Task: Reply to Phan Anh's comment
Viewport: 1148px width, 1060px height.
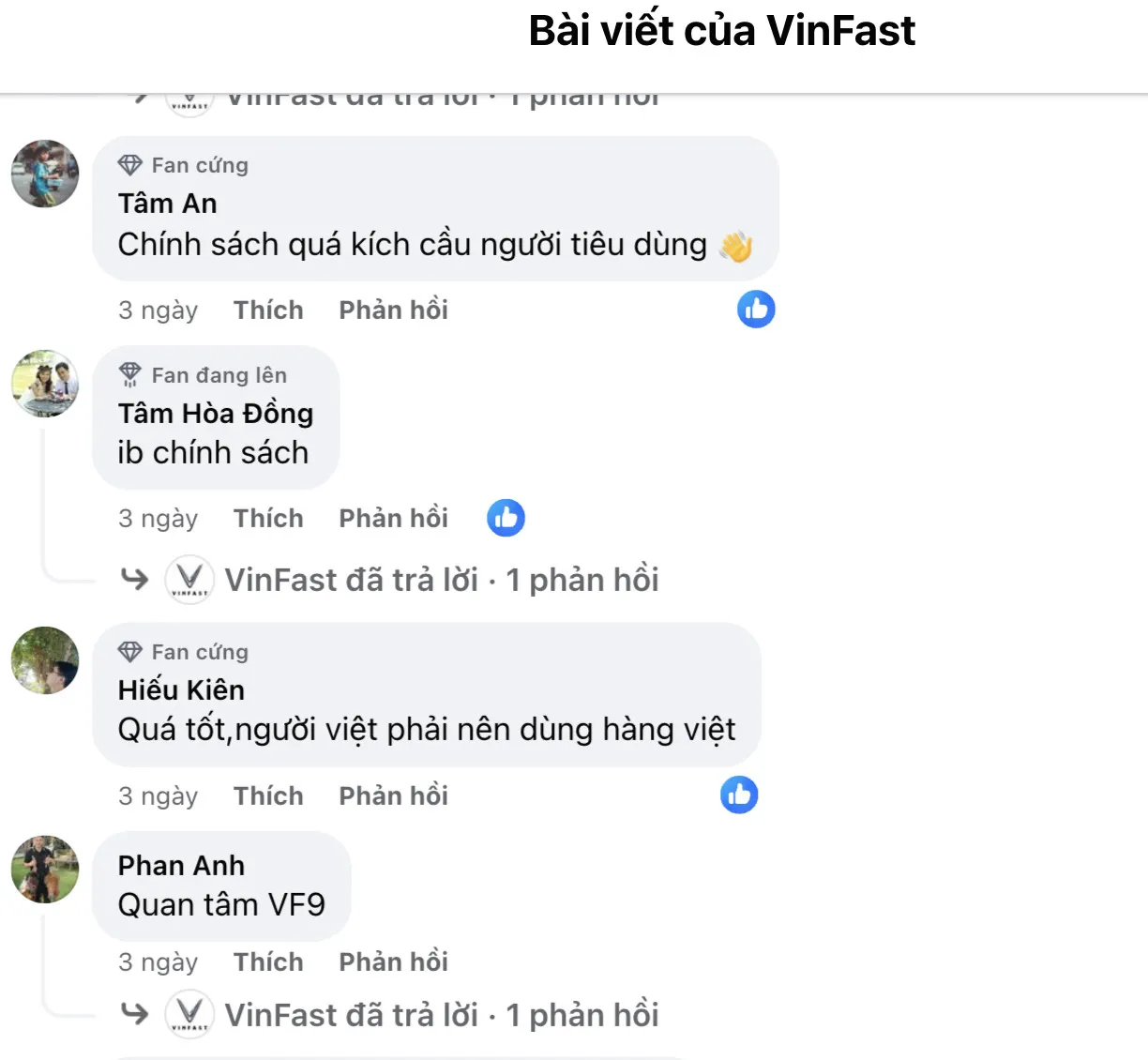Action: [393, 962]
